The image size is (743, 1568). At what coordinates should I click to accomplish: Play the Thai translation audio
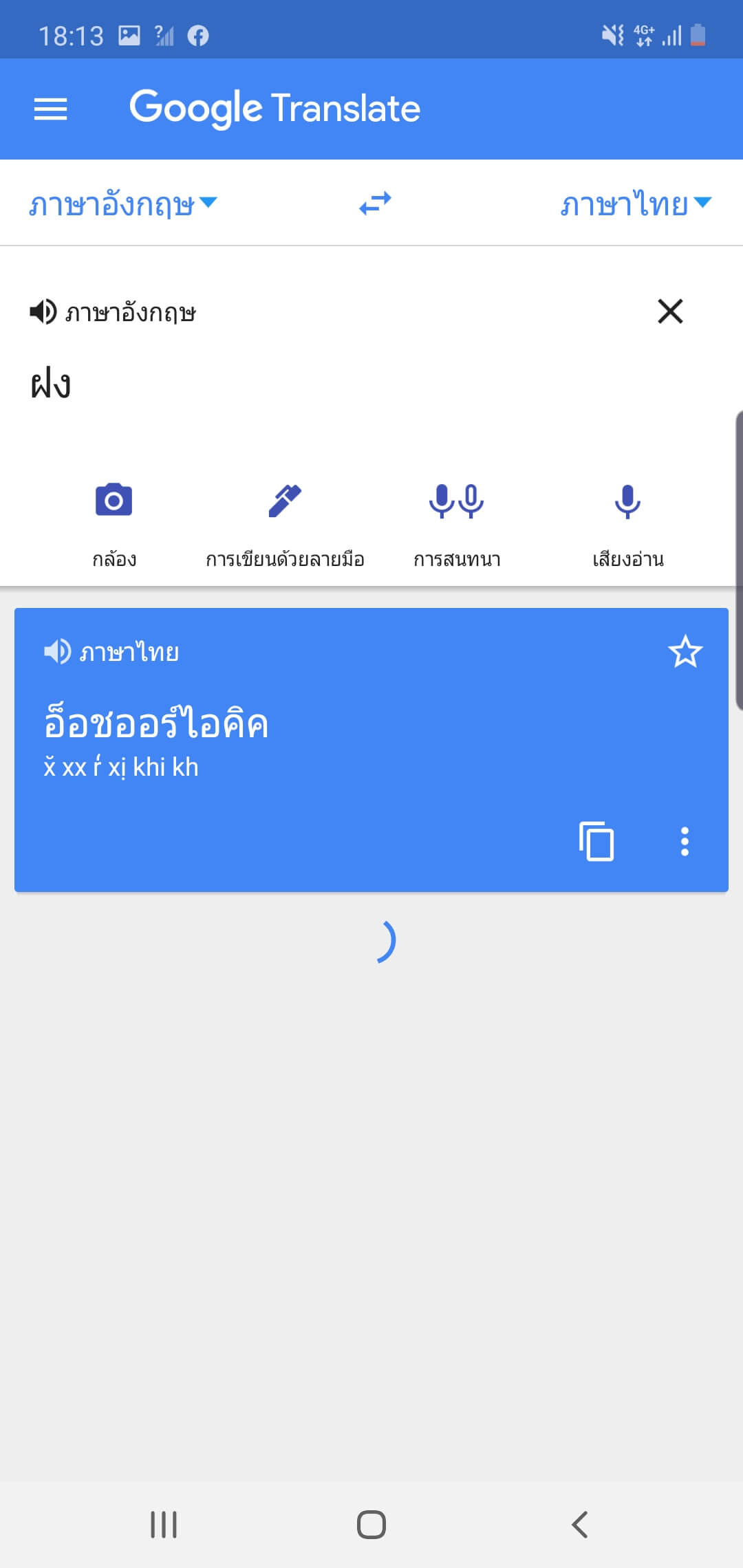pyautogui.click(x=57, y=651)
